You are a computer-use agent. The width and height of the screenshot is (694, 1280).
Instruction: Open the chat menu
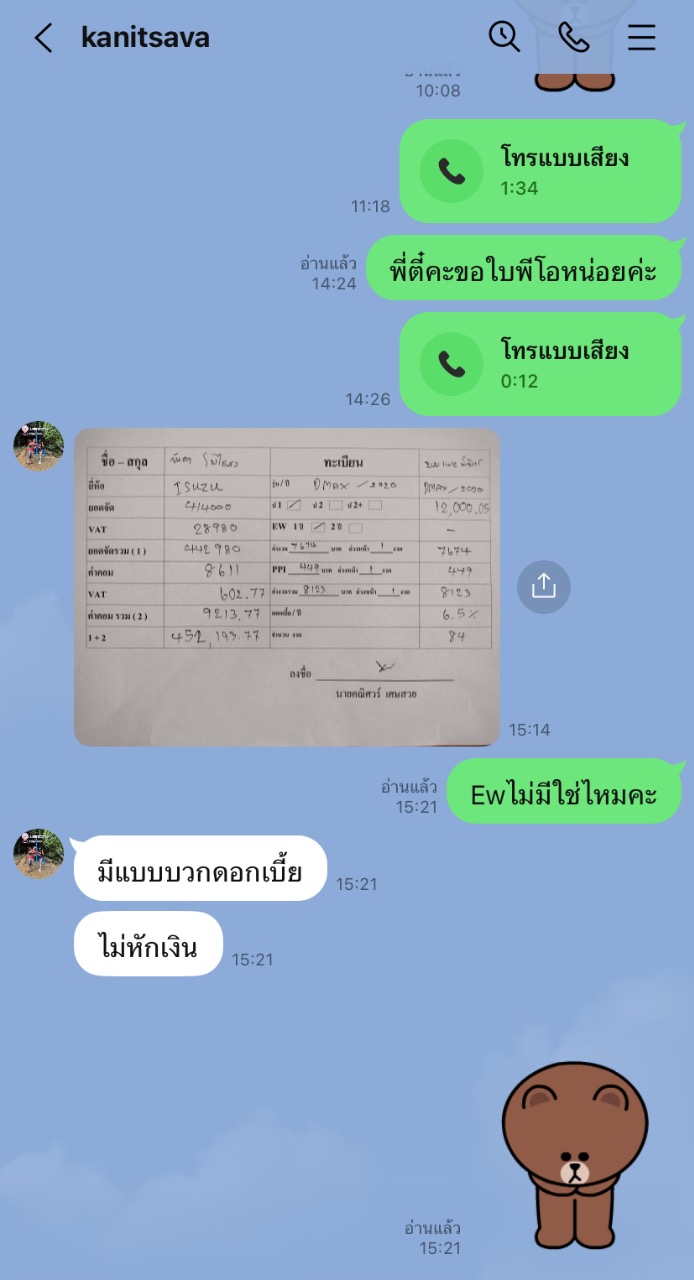point(641,38)
